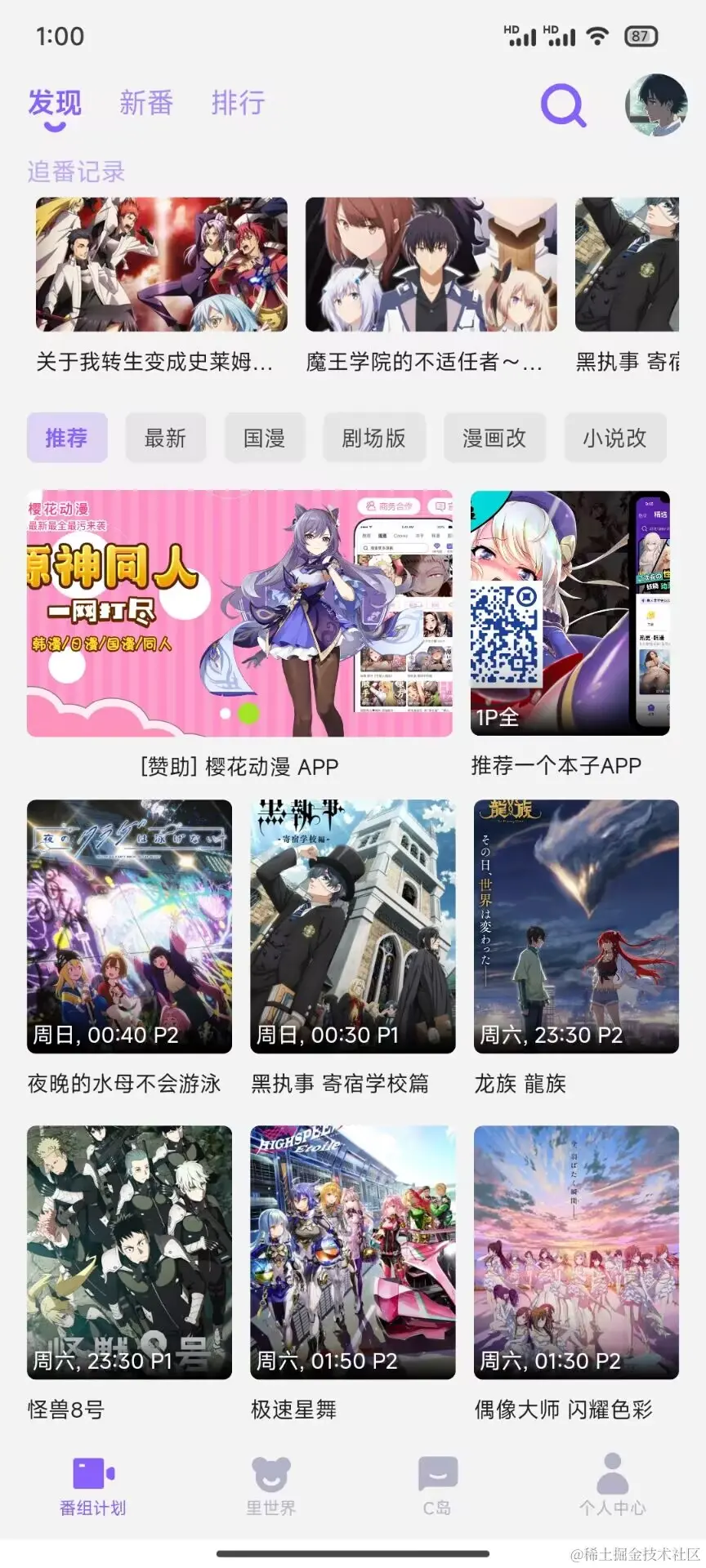Open the profile avatar at top right
Viewport: 706px width, 1568px height.
pos(655,105)
